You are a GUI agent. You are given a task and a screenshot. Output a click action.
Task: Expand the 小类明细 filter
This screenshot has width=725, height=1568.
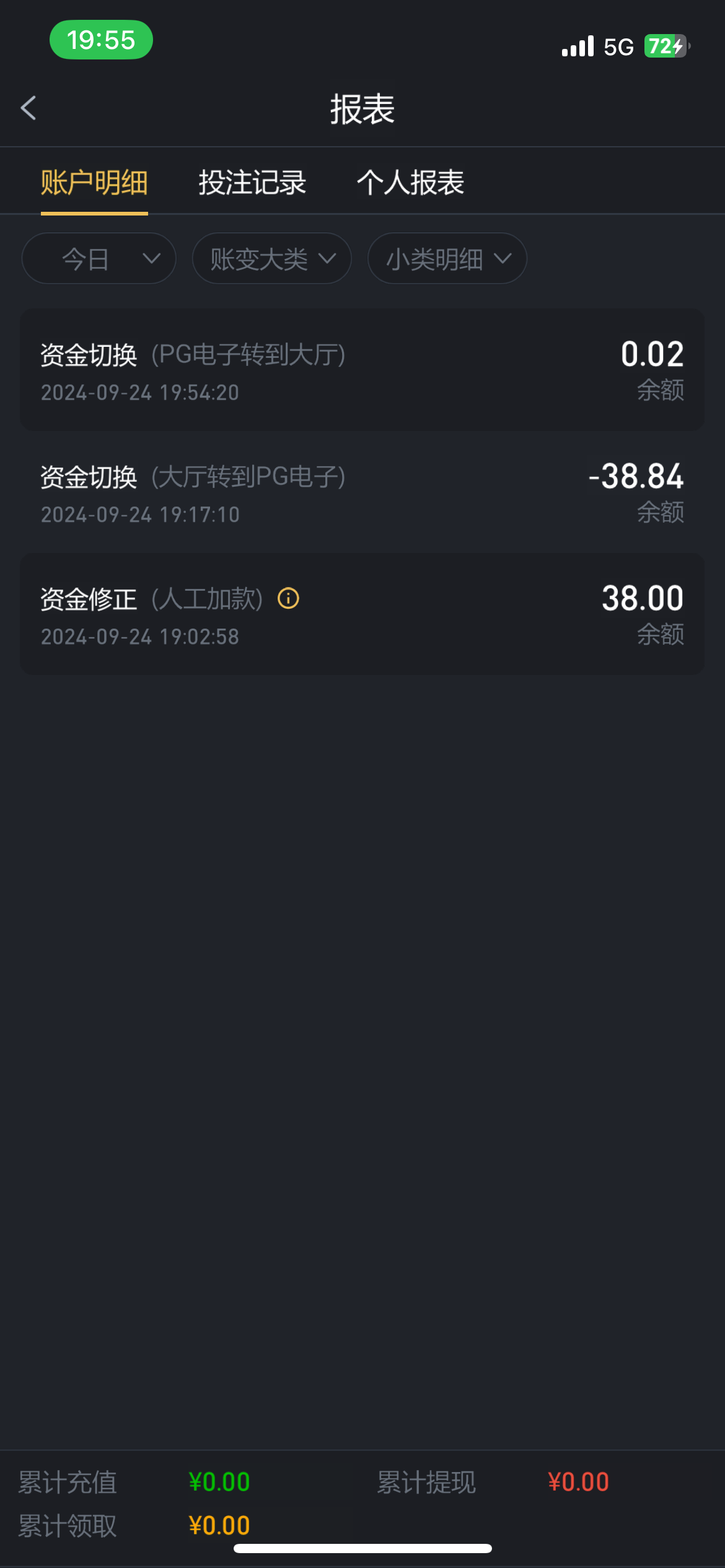coord(447,259)
